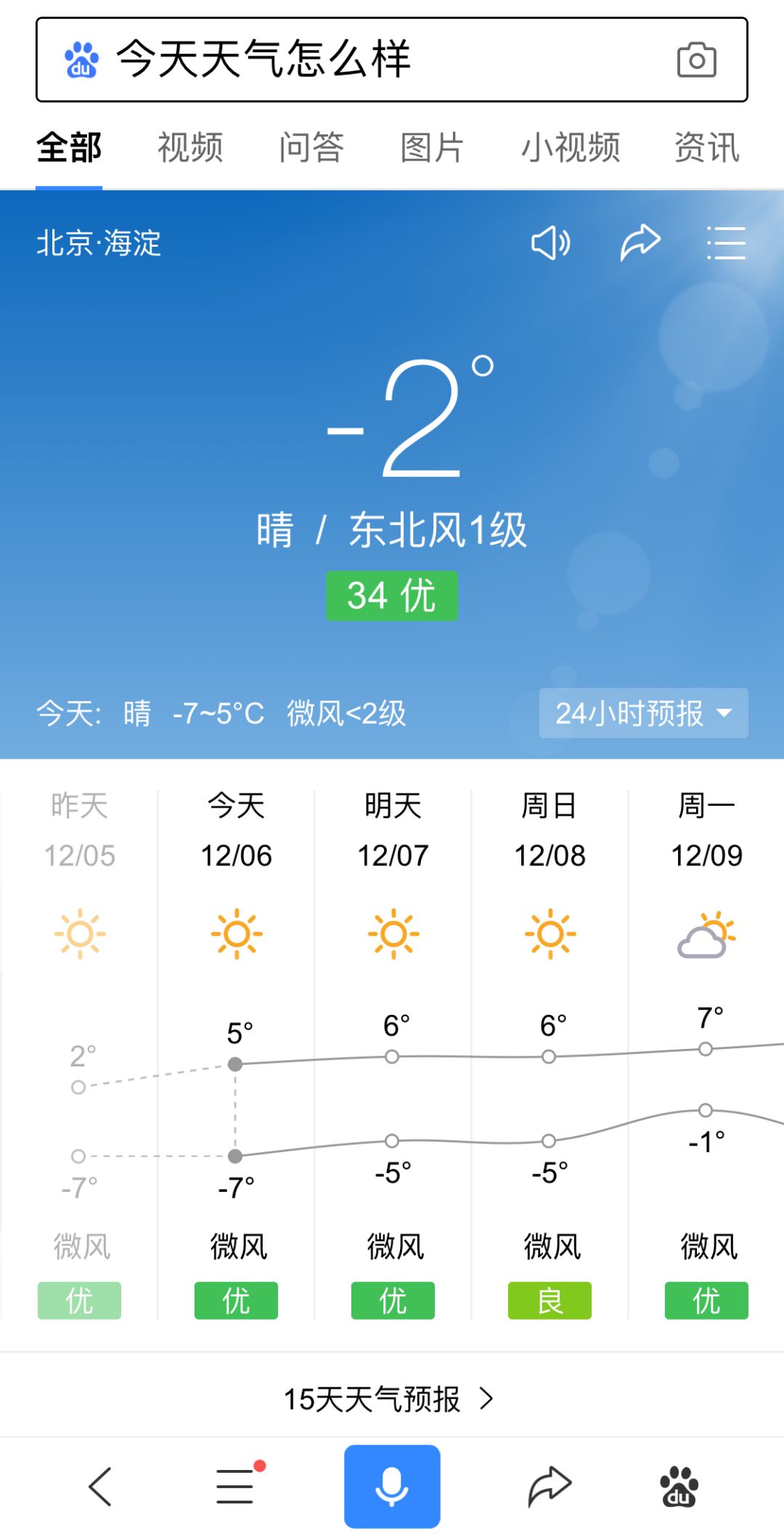The image size is (784, 1539).
Task: Tap the green 34优 air quality badge
Action: (392, 597)
